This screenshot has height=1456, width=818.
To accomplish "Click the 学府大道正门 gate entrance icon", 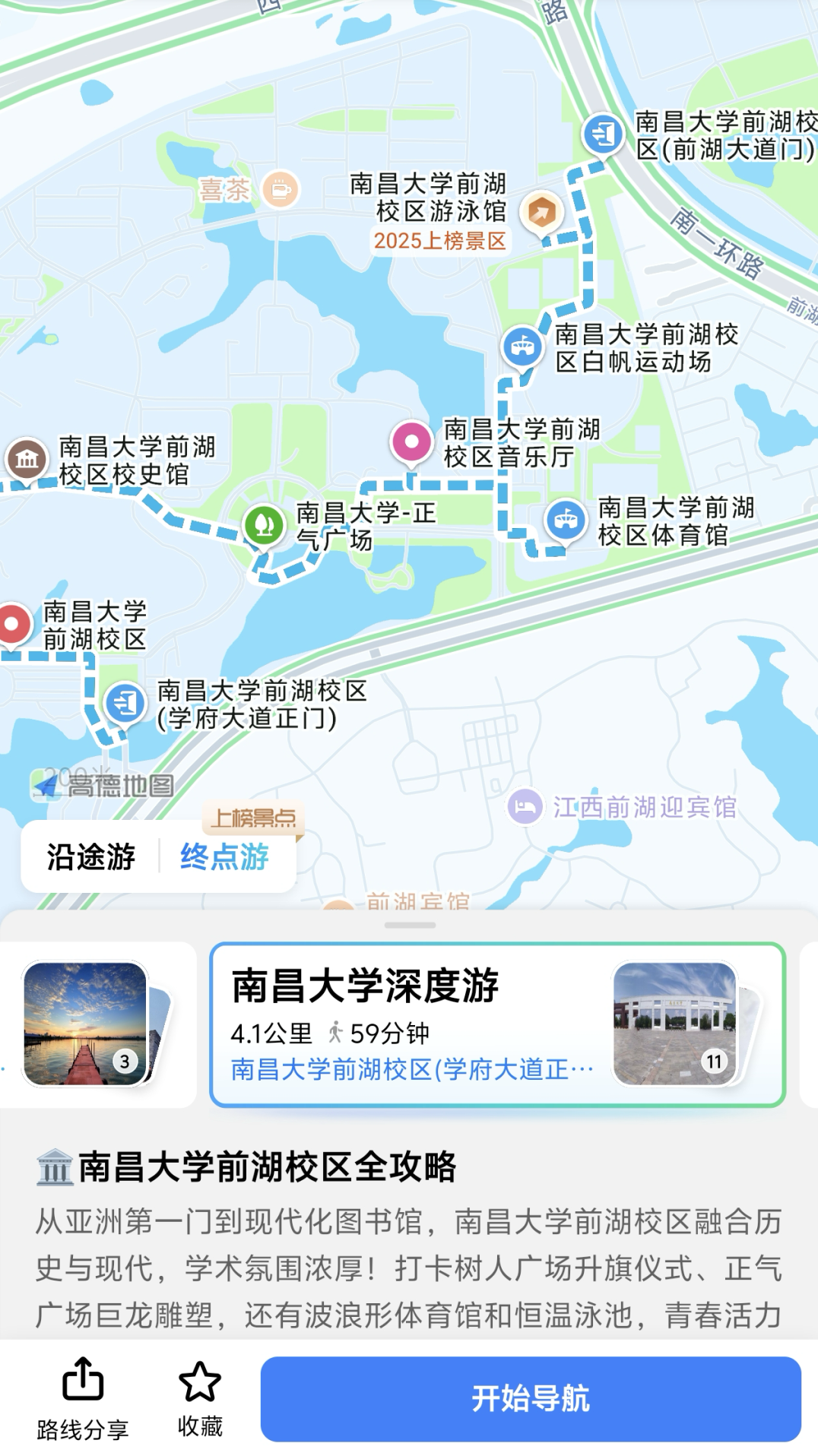I will pos(126,704).
